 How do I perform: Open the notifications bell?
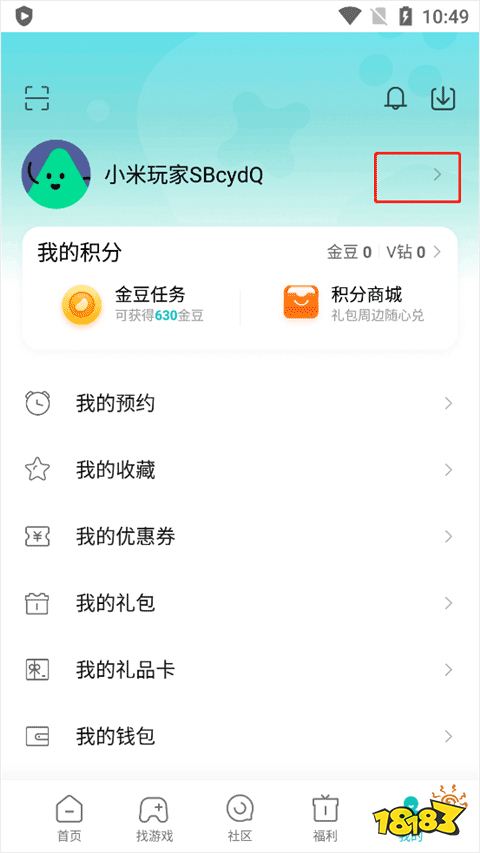pyautogui.click(x=396, y=98)
